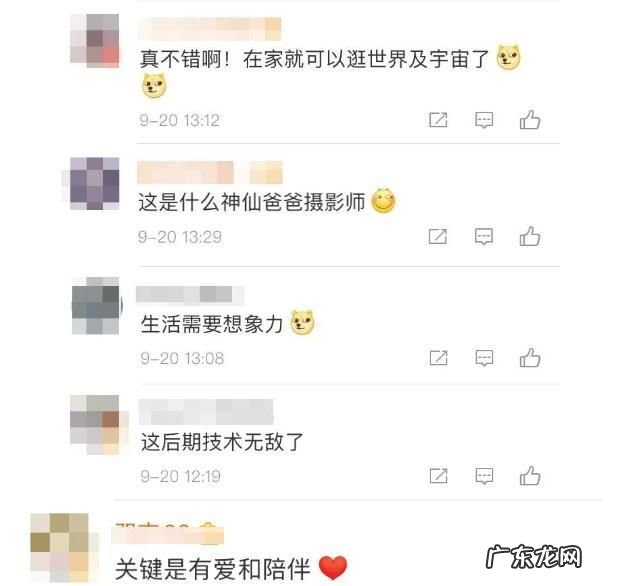Reply to the comment posted at 9-20 13:12

[x=484, y=120]
